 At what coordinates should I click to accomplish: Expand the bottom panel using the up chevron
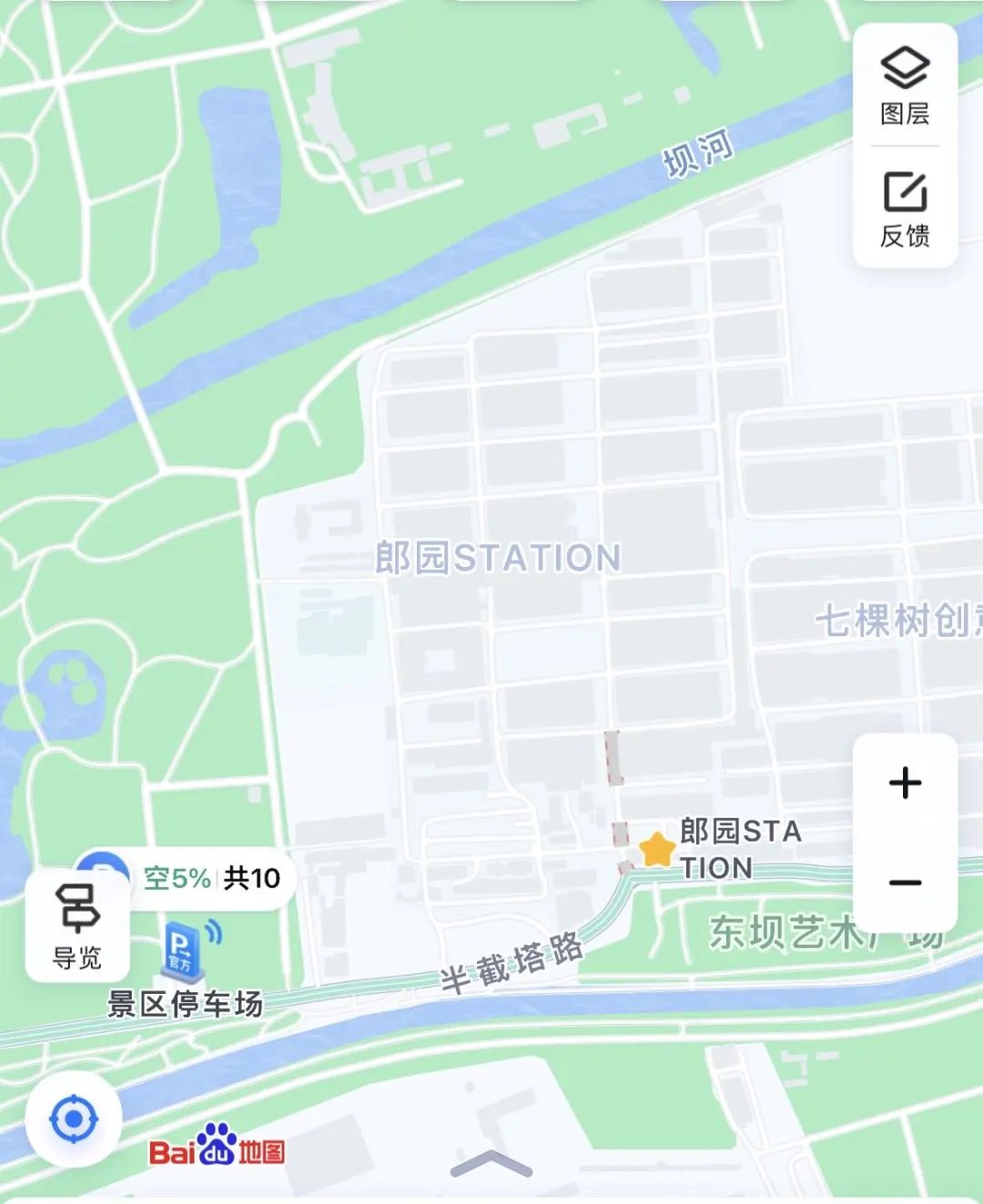tap(491, 1164)
